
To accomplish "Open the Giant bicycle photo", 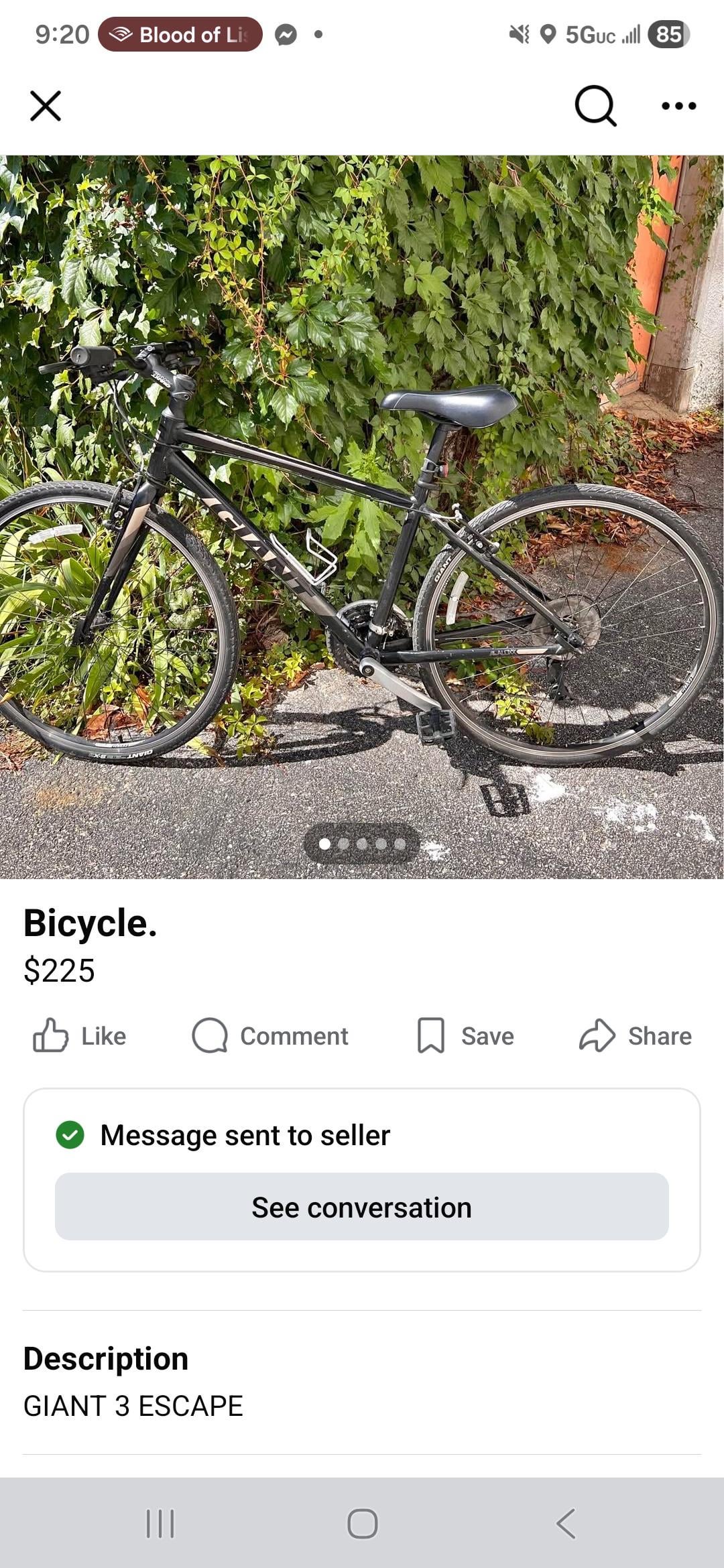I will (x=362, y=516).
